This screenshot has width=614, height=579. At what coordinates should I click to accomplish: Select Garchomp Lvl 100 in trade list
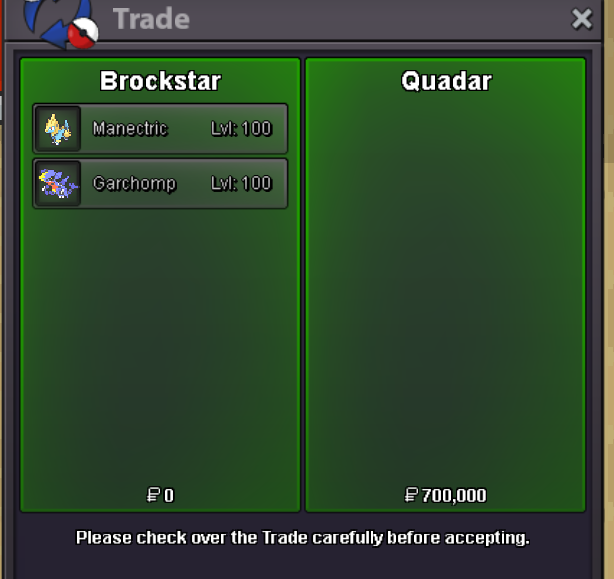tap(160, 184)
